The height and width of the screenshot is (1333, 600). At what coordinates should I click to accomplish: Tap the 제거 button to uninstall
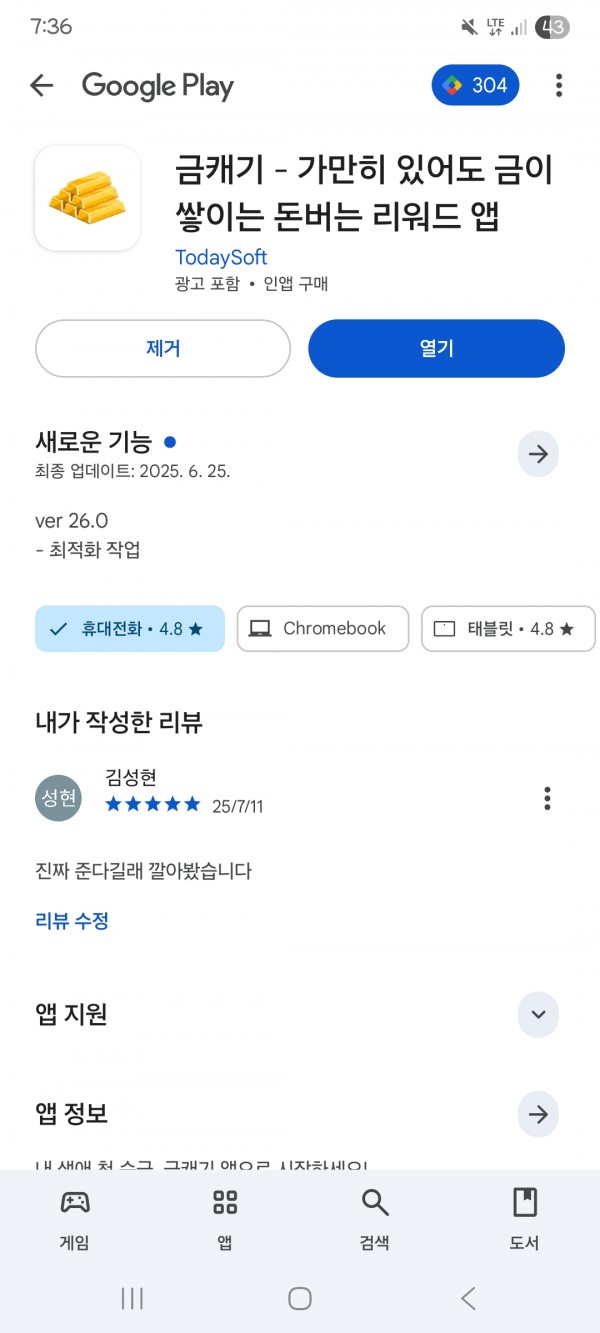click(x=163, y=348)
